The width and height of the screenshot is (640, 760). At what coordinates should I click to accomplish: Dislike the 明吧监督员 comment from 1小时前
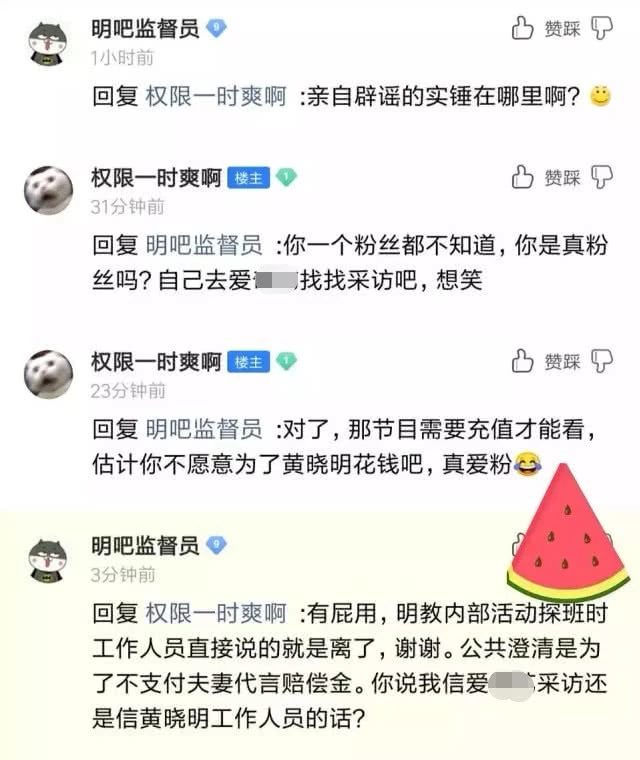click(x=602, y=27)
